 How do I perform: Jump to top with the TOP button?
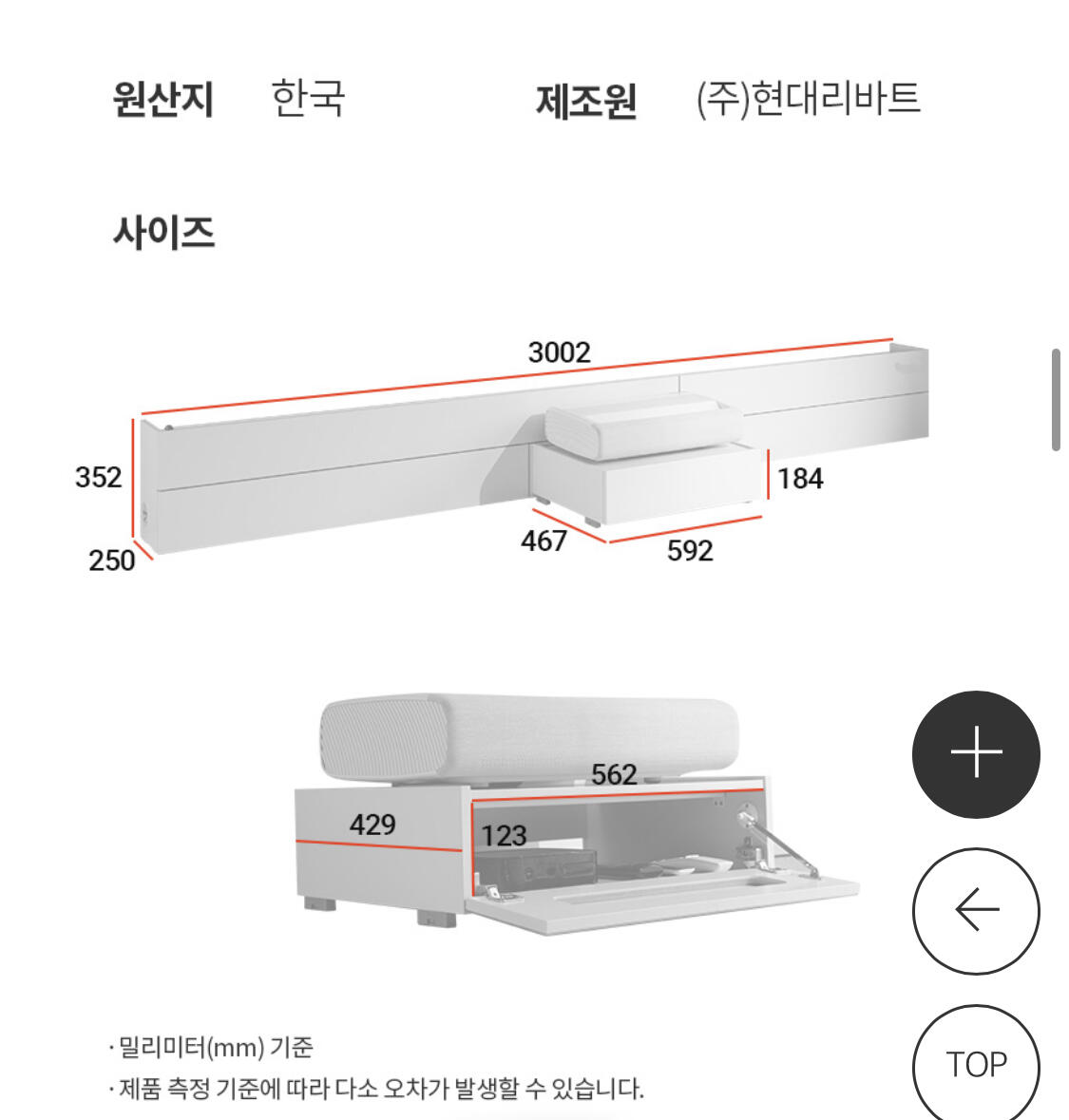(x=976, y=1064)
